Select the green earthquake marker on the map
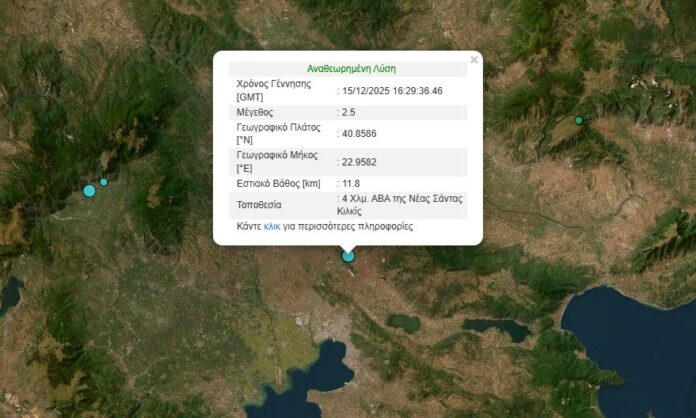The height and width of the screenshot is (418, 696). point(578,121)
